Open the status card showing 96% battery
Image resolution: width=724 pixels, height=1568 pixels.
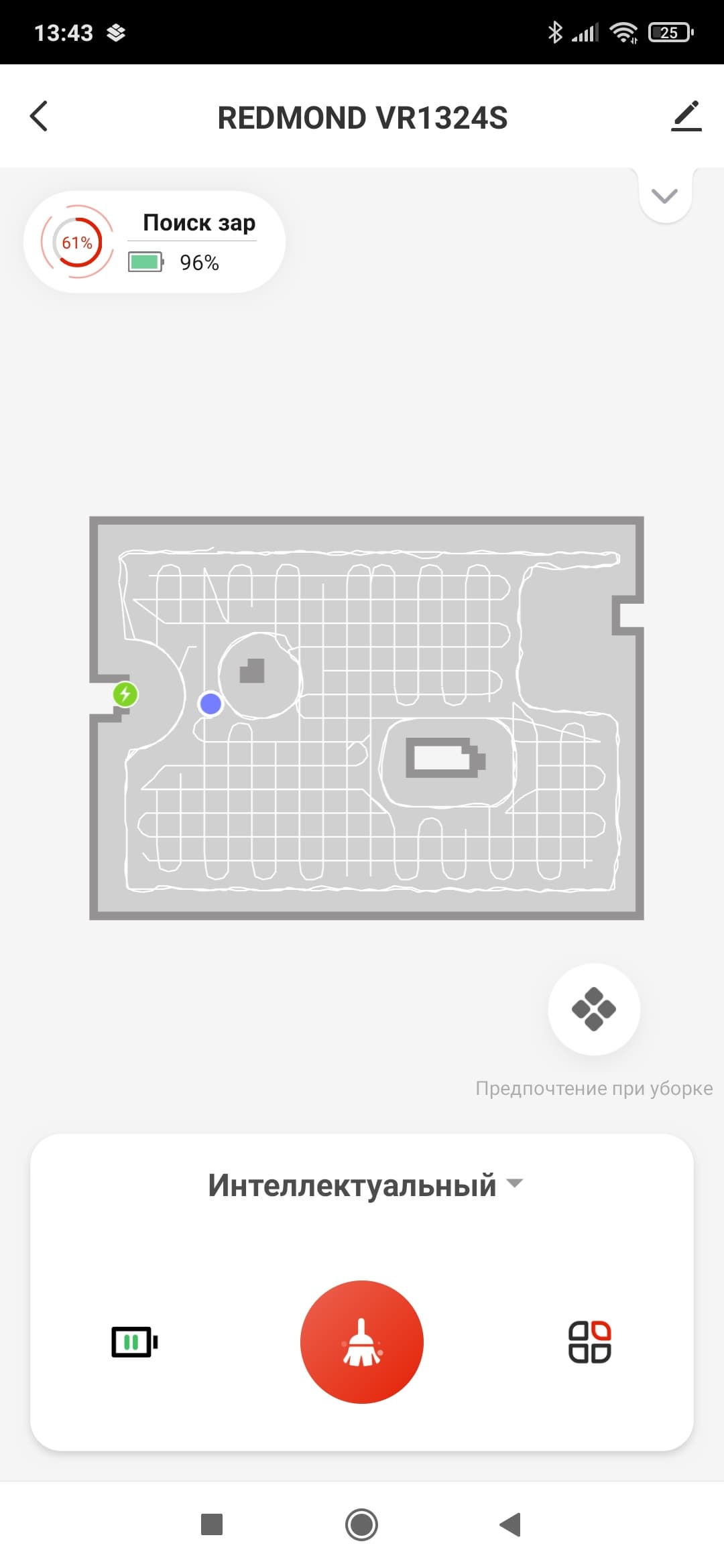(x=154, y=243)
